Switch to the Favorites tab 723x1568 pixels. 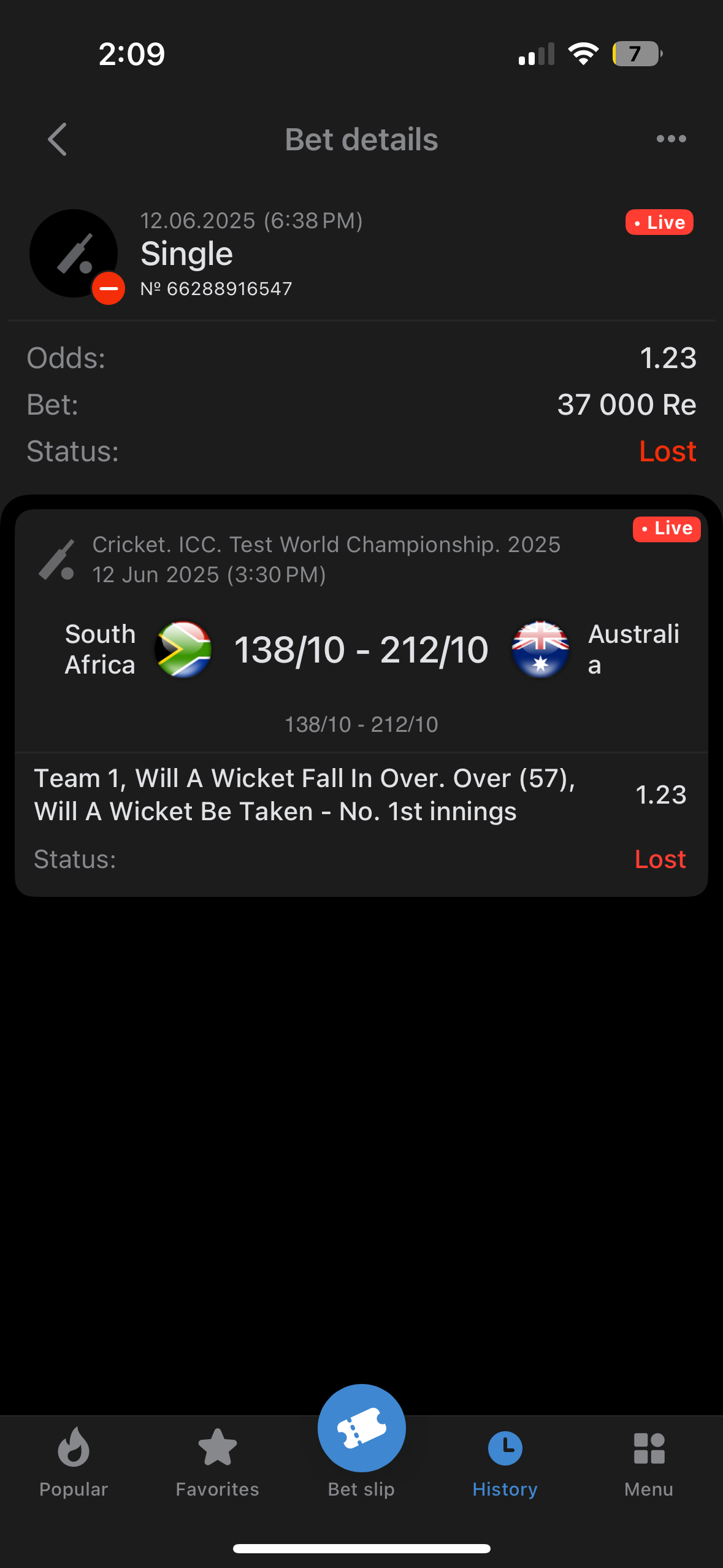point(217,1462)
